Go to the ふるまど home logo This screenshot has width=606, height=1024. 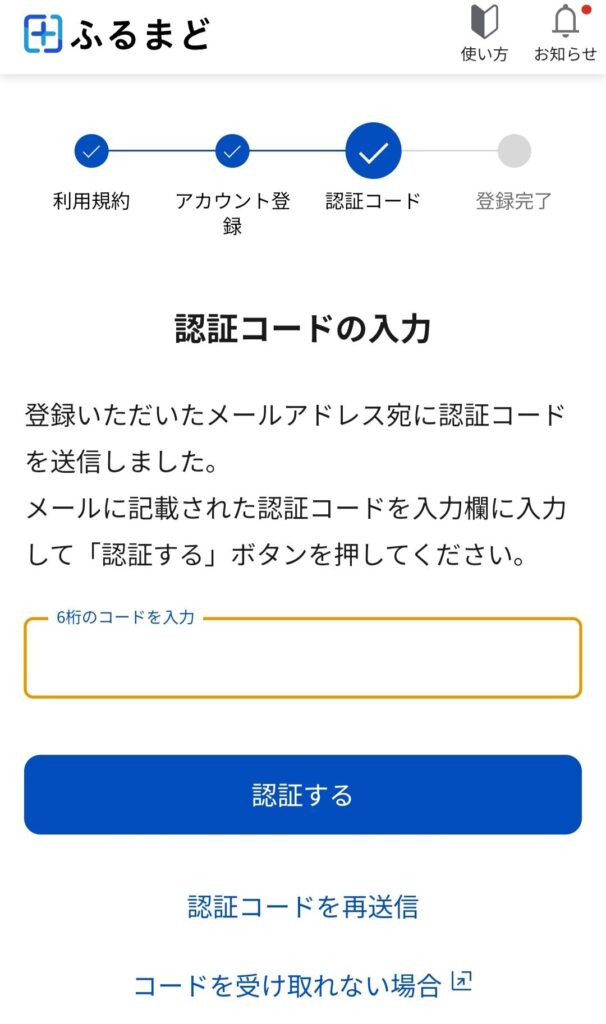pyautogui.click(x=116, y=34)
